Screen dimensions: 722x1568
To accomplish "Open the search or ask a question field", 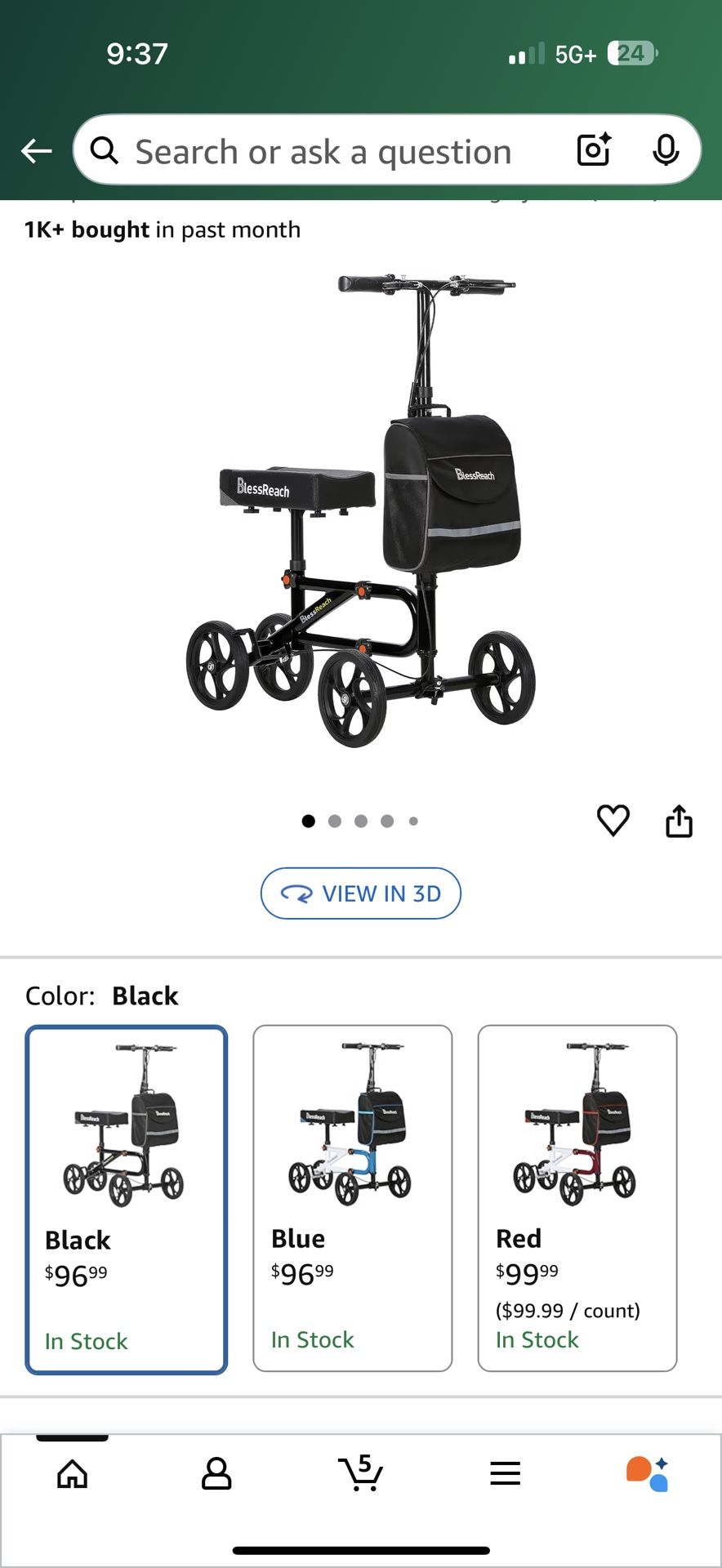I will tap(327, 150).
